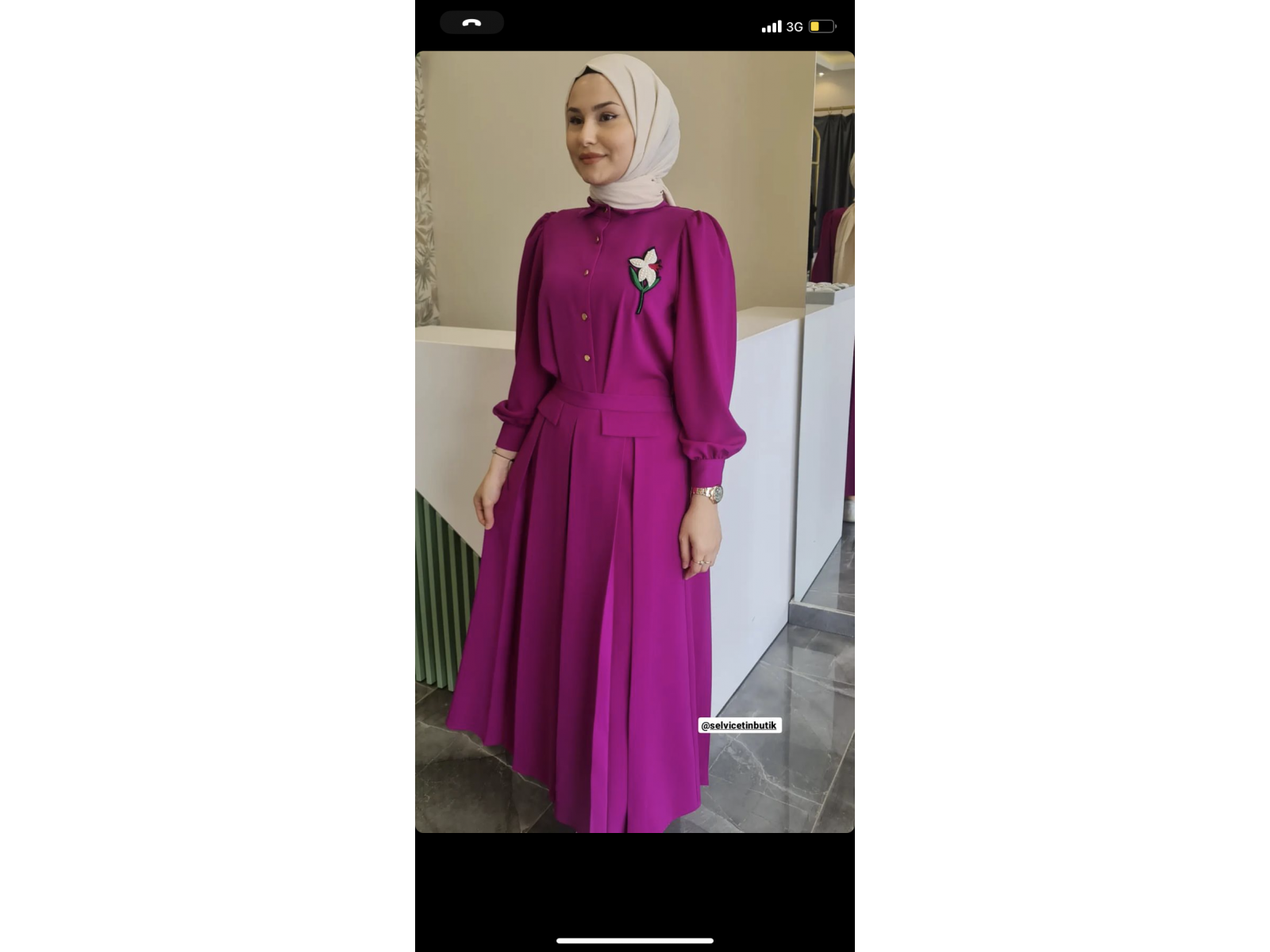
Task: Tap the fullscreen photo to reveal controls
Action: click(634, 441)
